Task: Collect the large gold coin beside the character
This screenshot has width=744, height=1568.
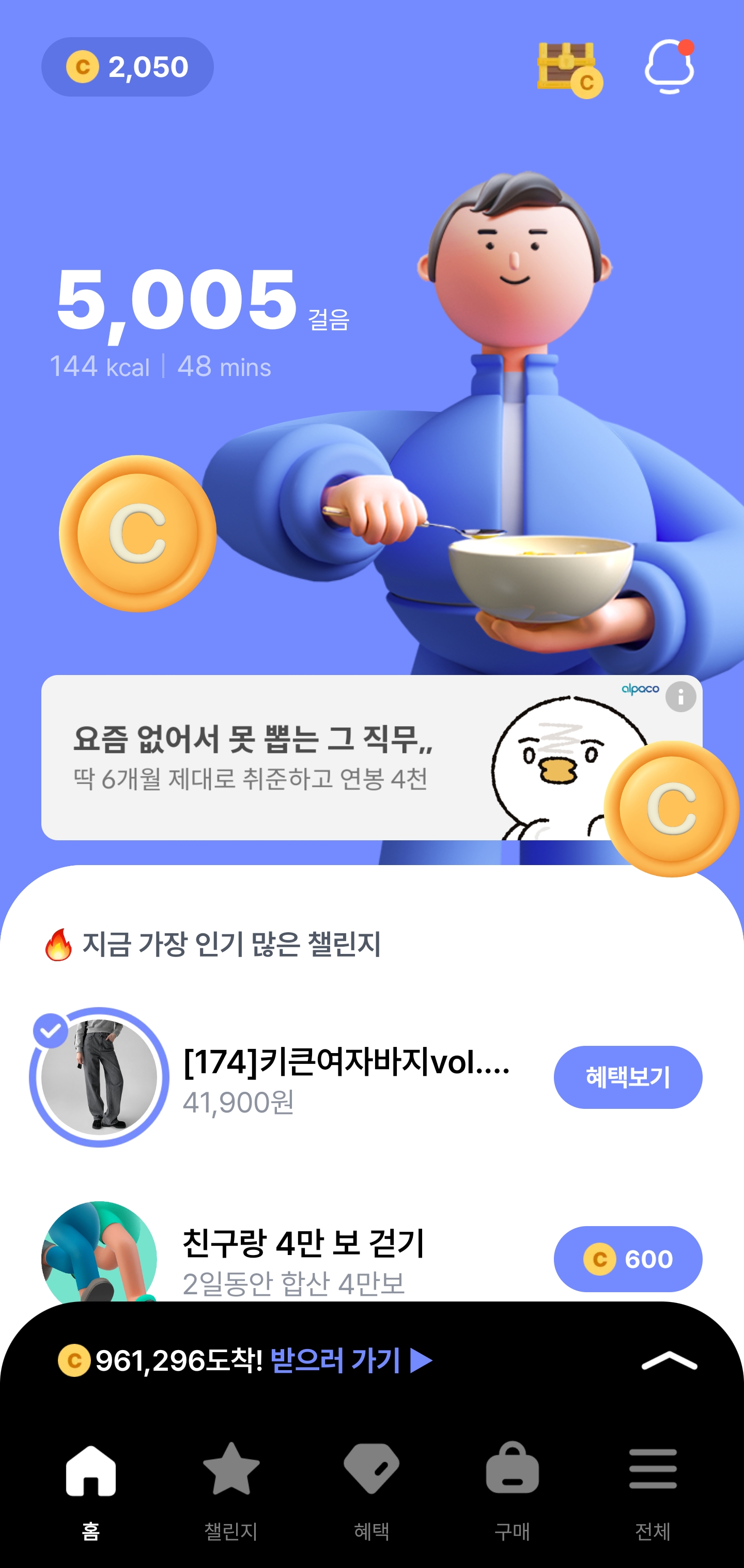Action: tap(137, 533)
